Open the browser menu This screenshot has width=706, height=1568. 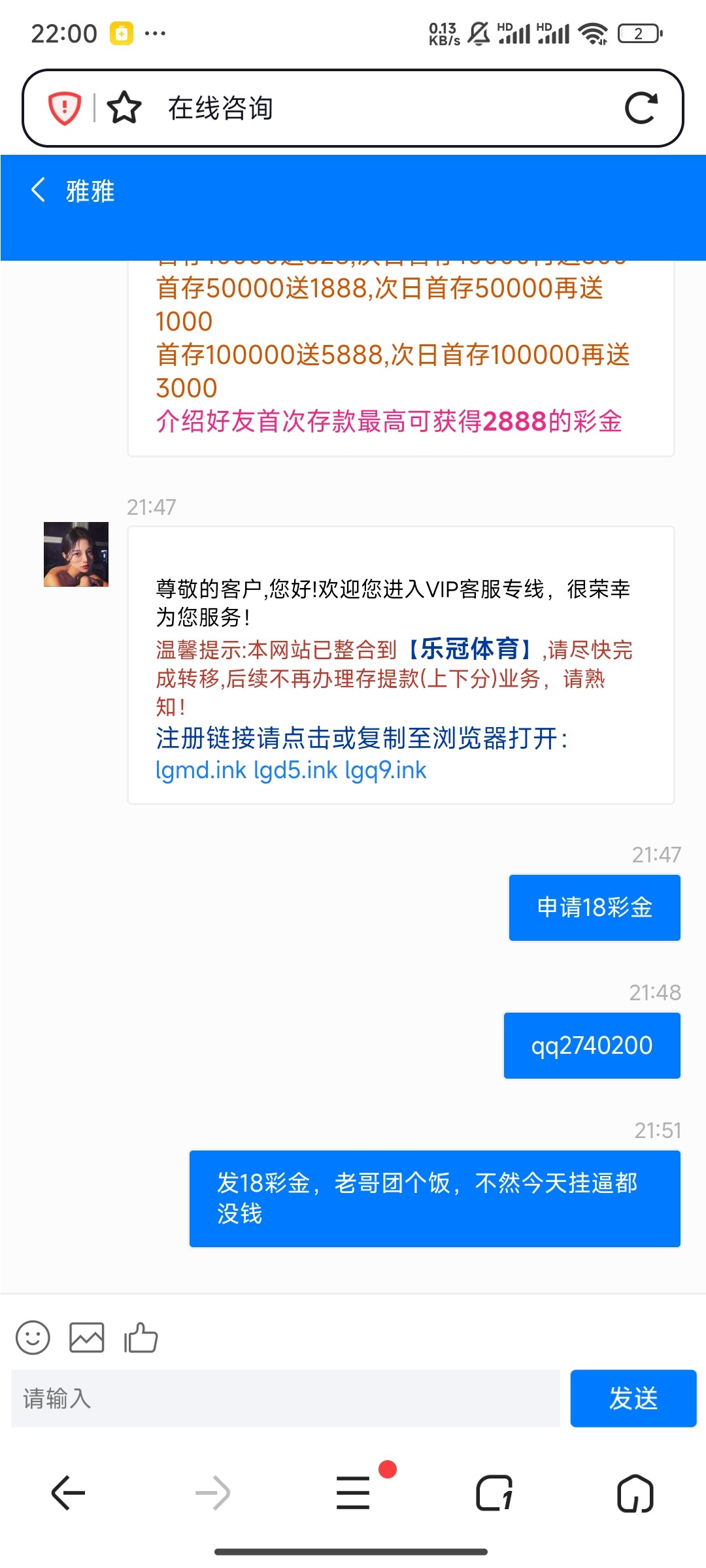(x=354, y=1493)
